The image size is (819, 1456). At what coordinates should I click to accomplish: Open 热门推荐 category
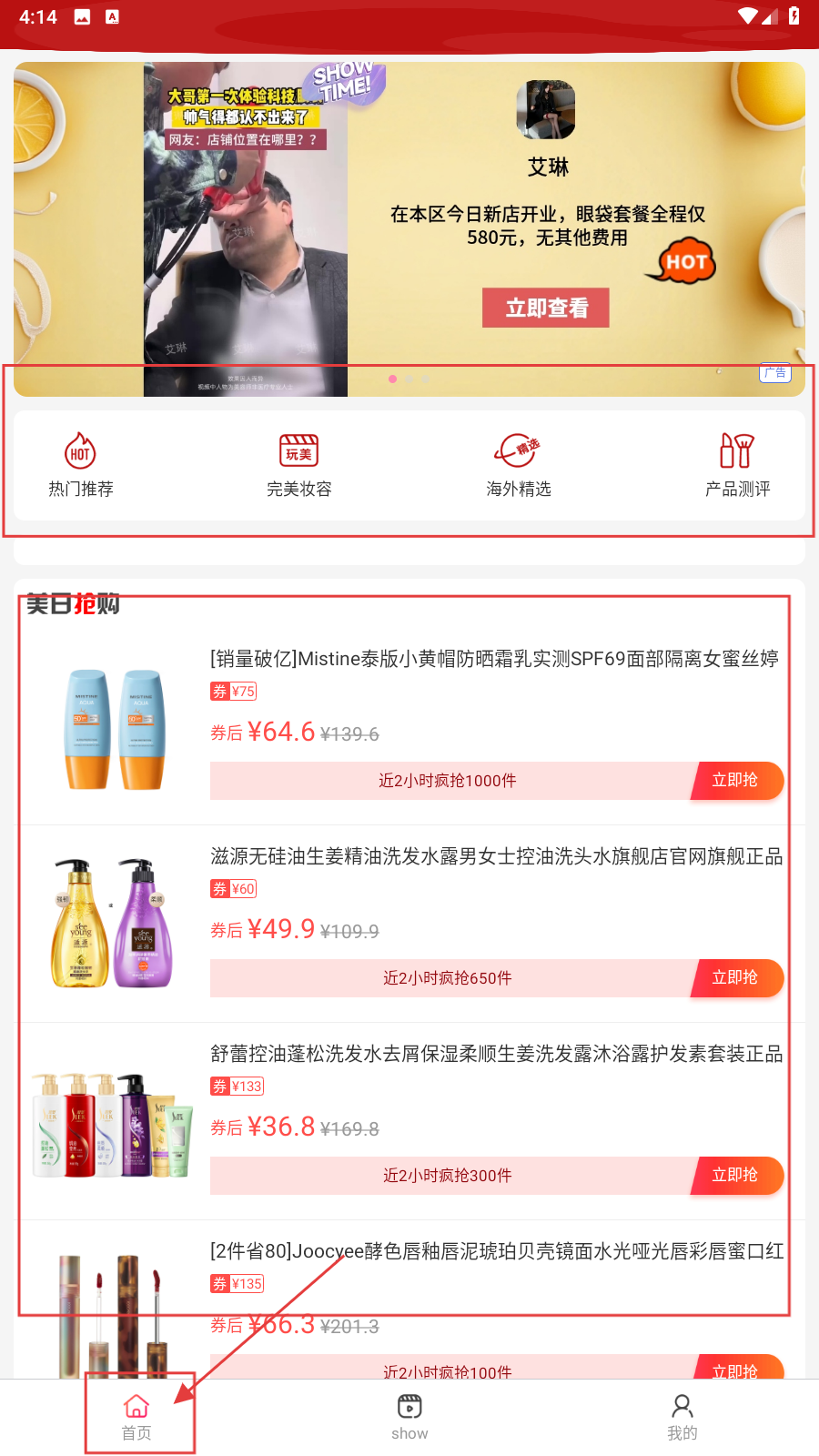(81, 465)
